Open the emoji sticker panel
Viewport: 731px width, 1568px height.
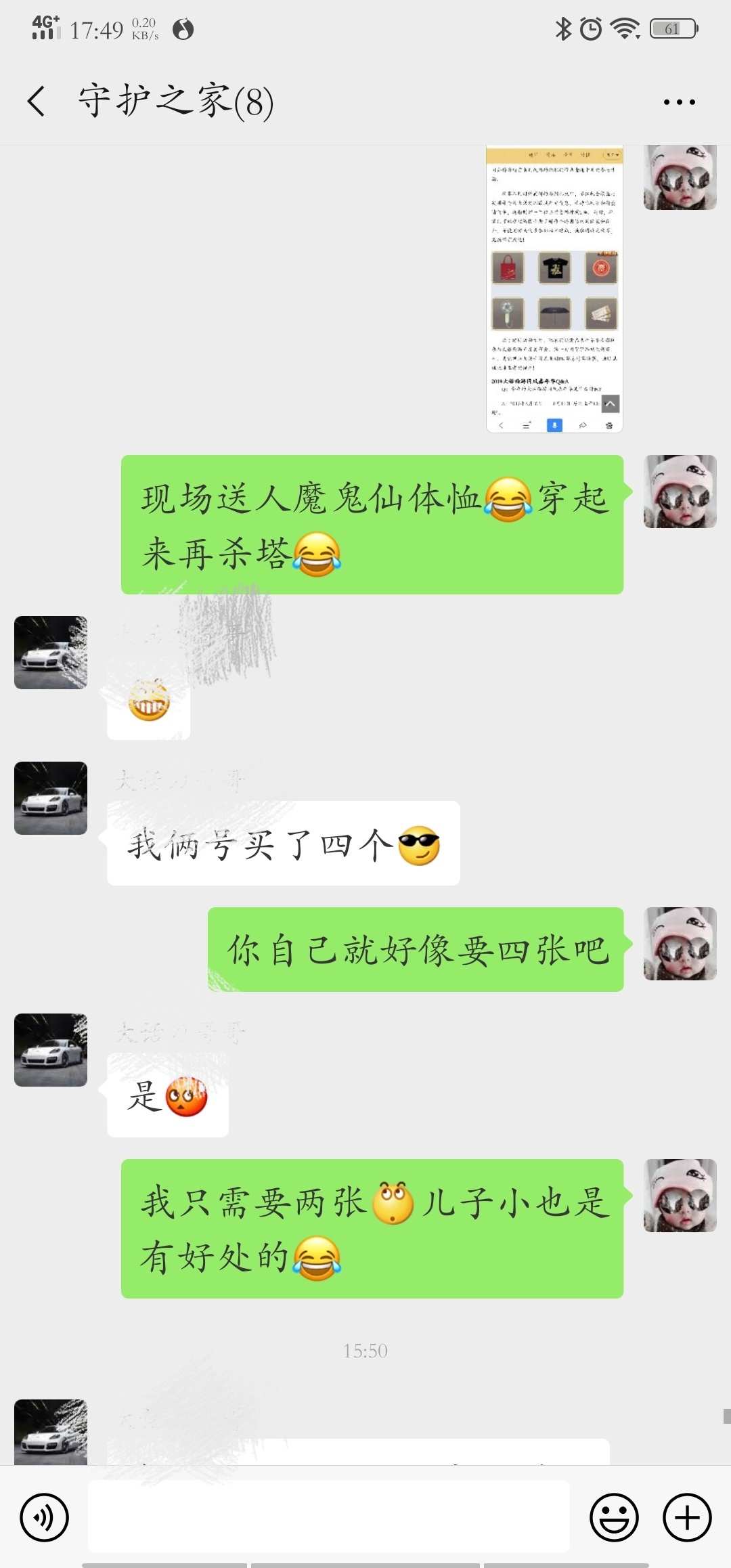[614, 1517]
